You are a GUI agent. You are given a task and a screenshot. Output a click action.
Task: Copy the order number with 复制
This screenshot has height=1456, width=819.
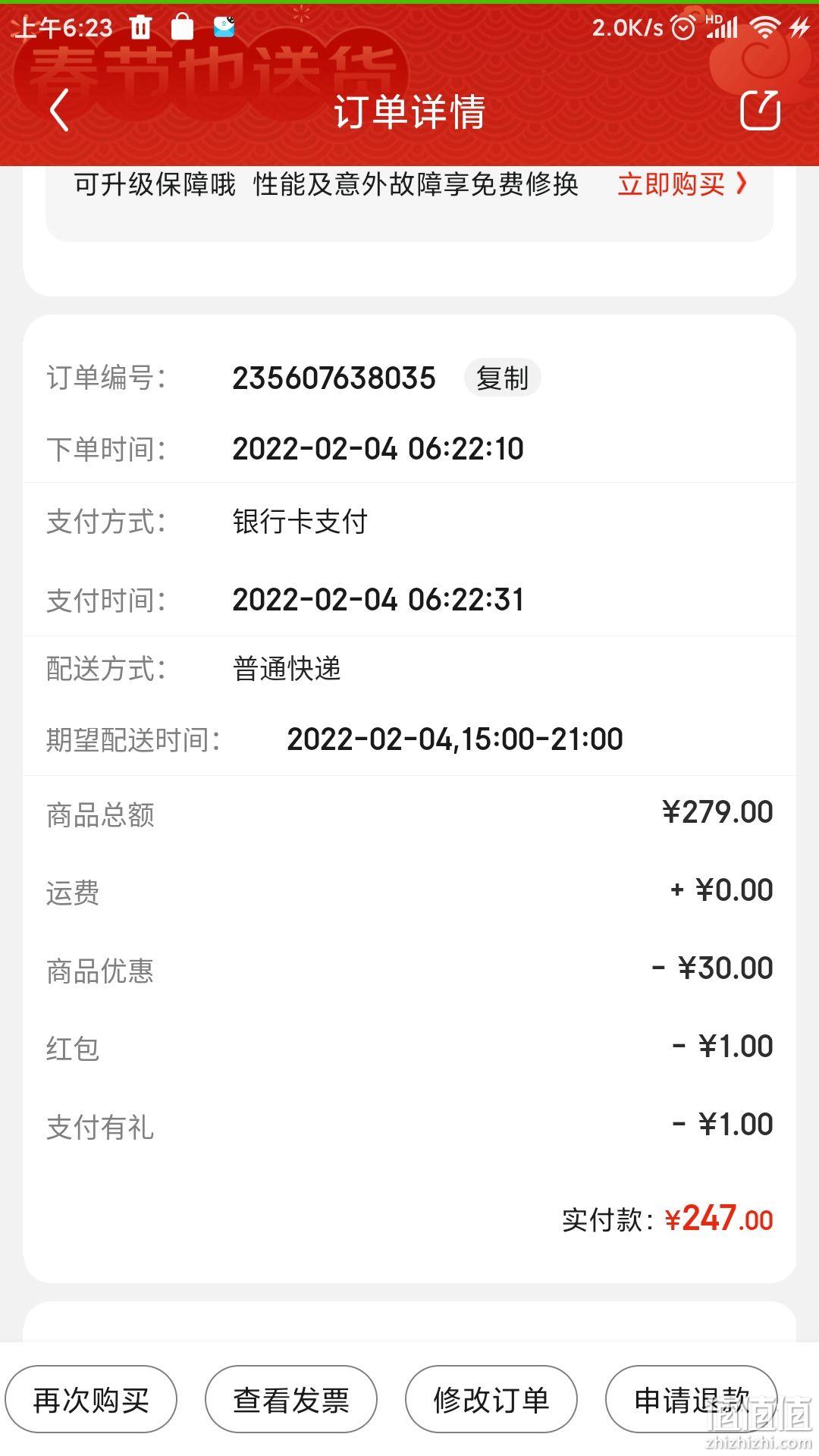coord(502,378)
